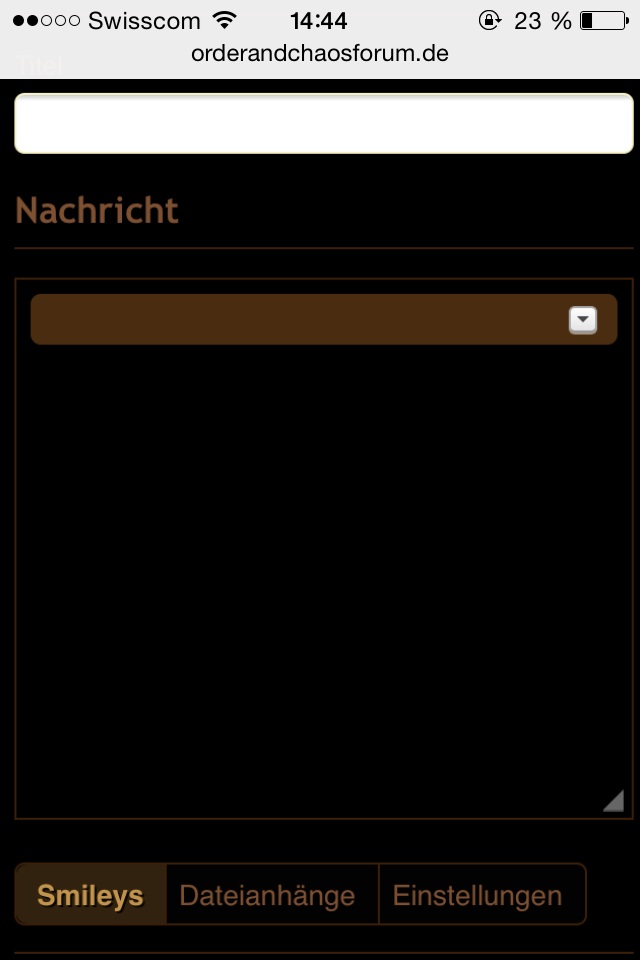Tap the orderandchaosforum.de address bar

click(x=320, y=54)
